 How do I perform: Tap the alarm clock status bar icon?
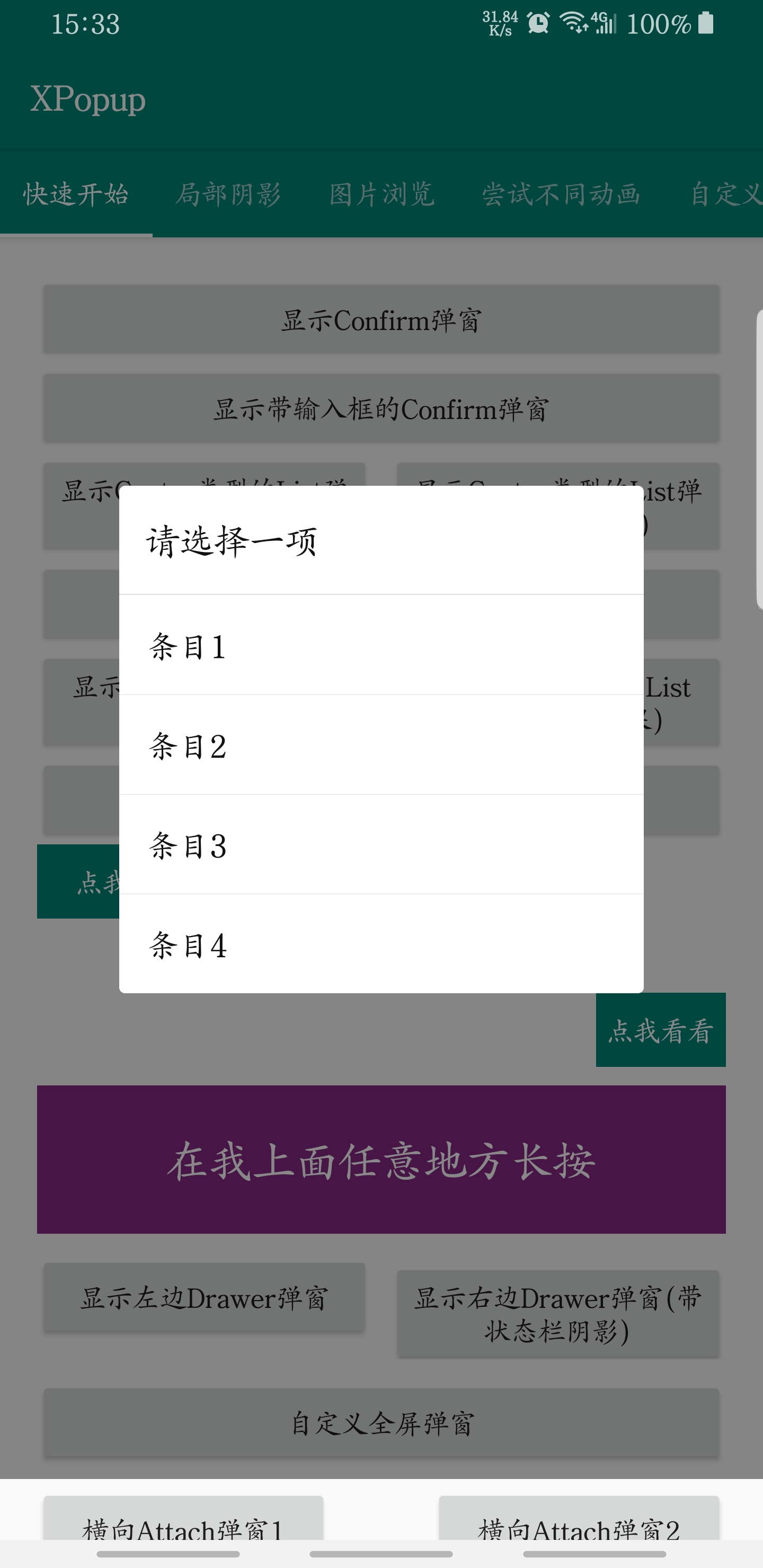536,23
